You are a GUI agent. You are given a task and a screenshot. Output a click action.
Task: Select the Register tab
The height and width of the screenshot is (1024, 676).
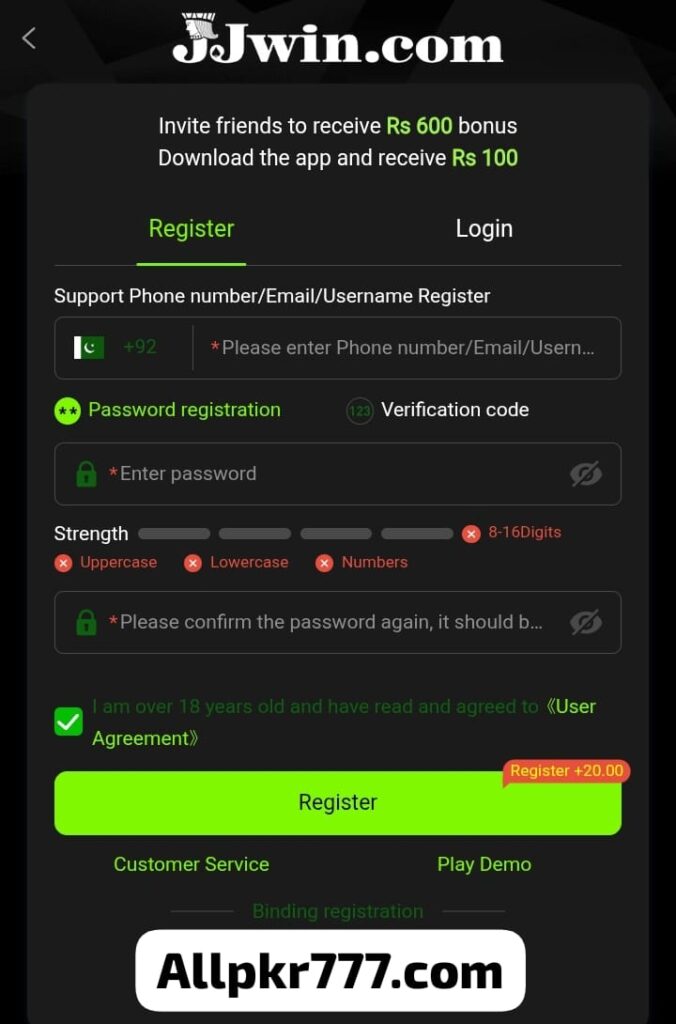click(191, 229)
